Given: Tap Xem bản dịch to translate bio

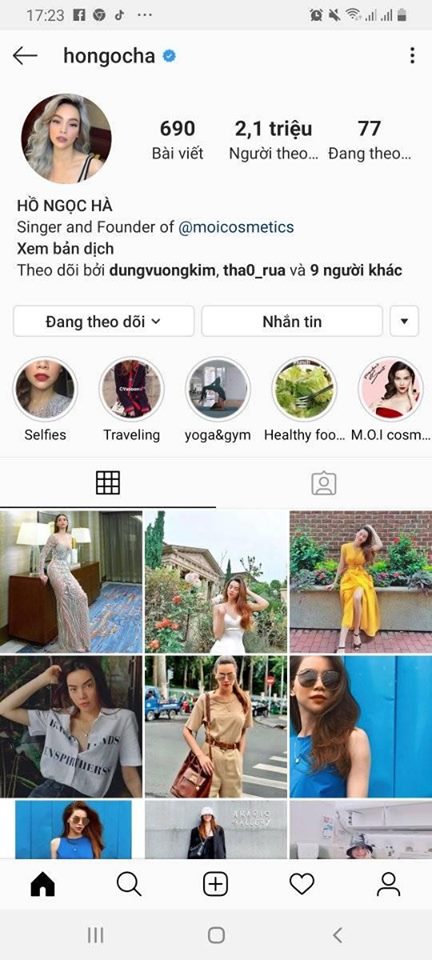Looking at the screenshot, I should [x=65, y=249].
